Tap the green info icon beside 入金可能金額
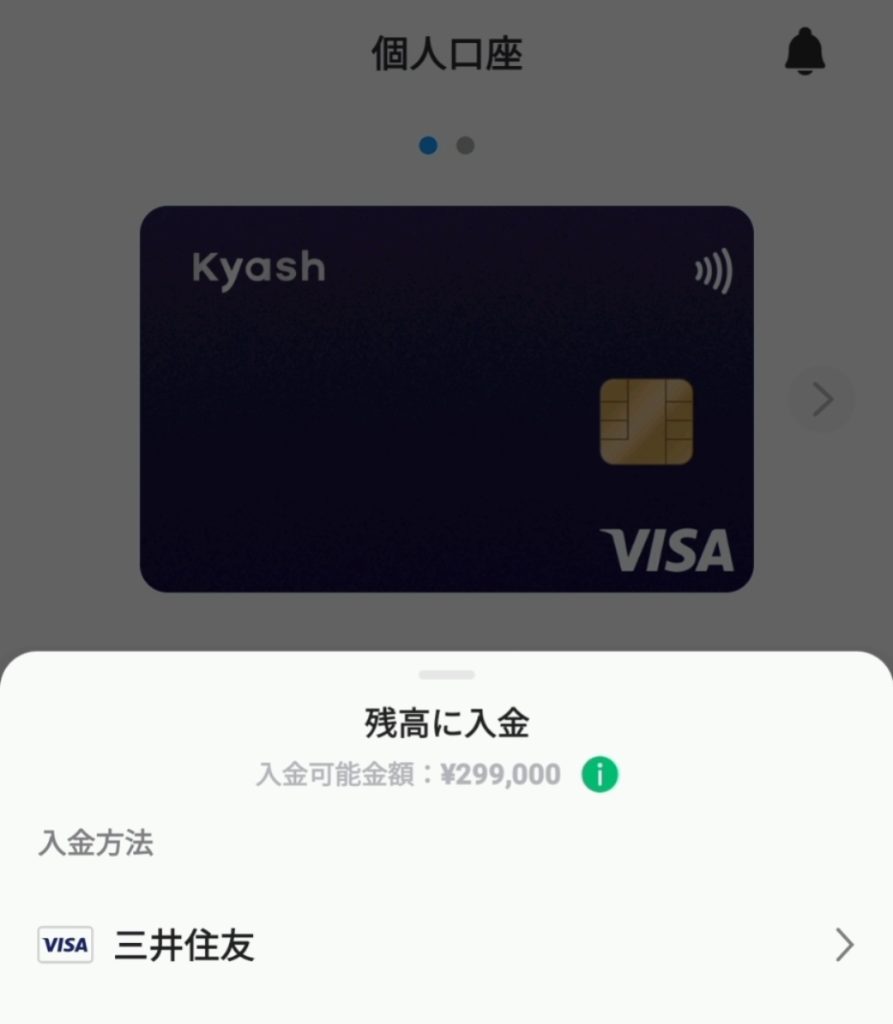 tap(600, 774)
